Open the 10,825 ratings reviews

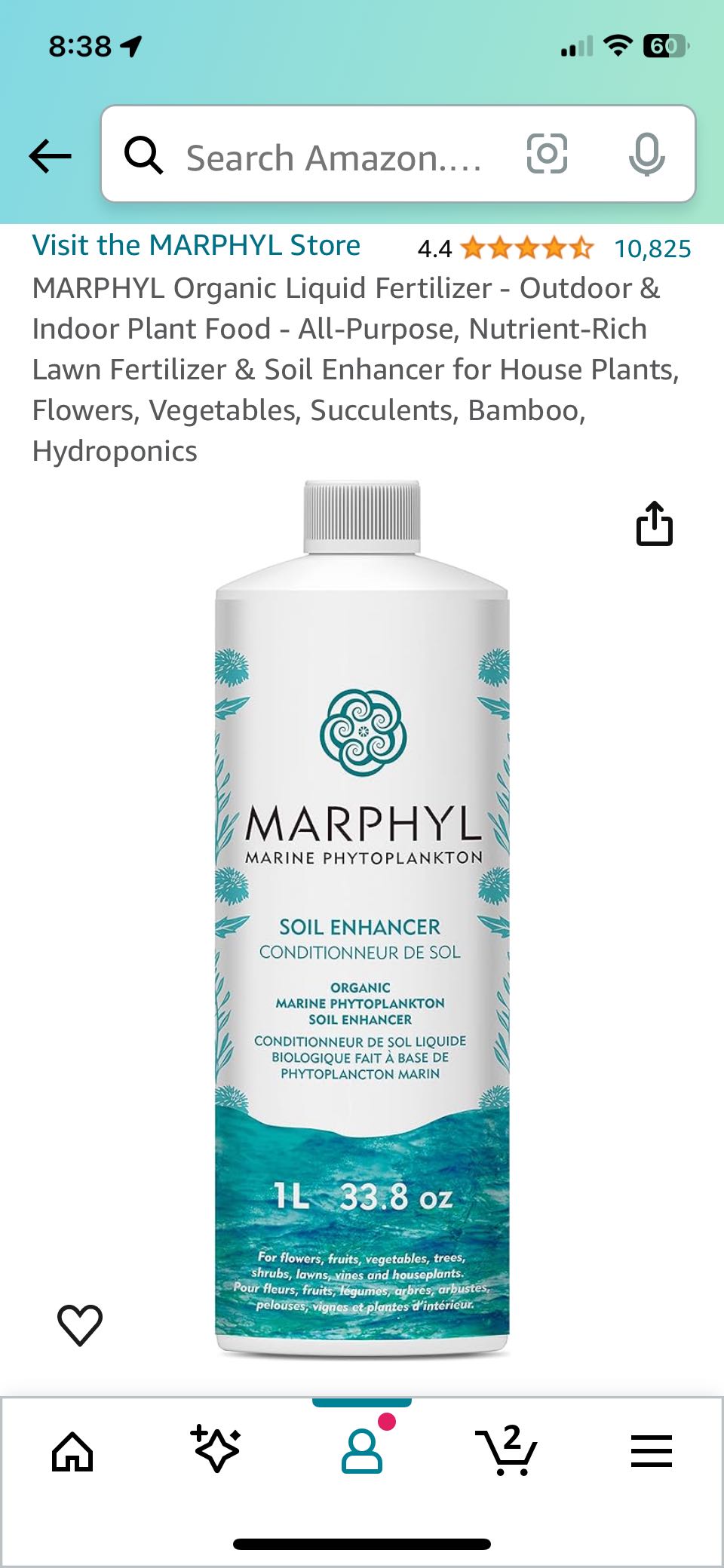coord(652,248)
